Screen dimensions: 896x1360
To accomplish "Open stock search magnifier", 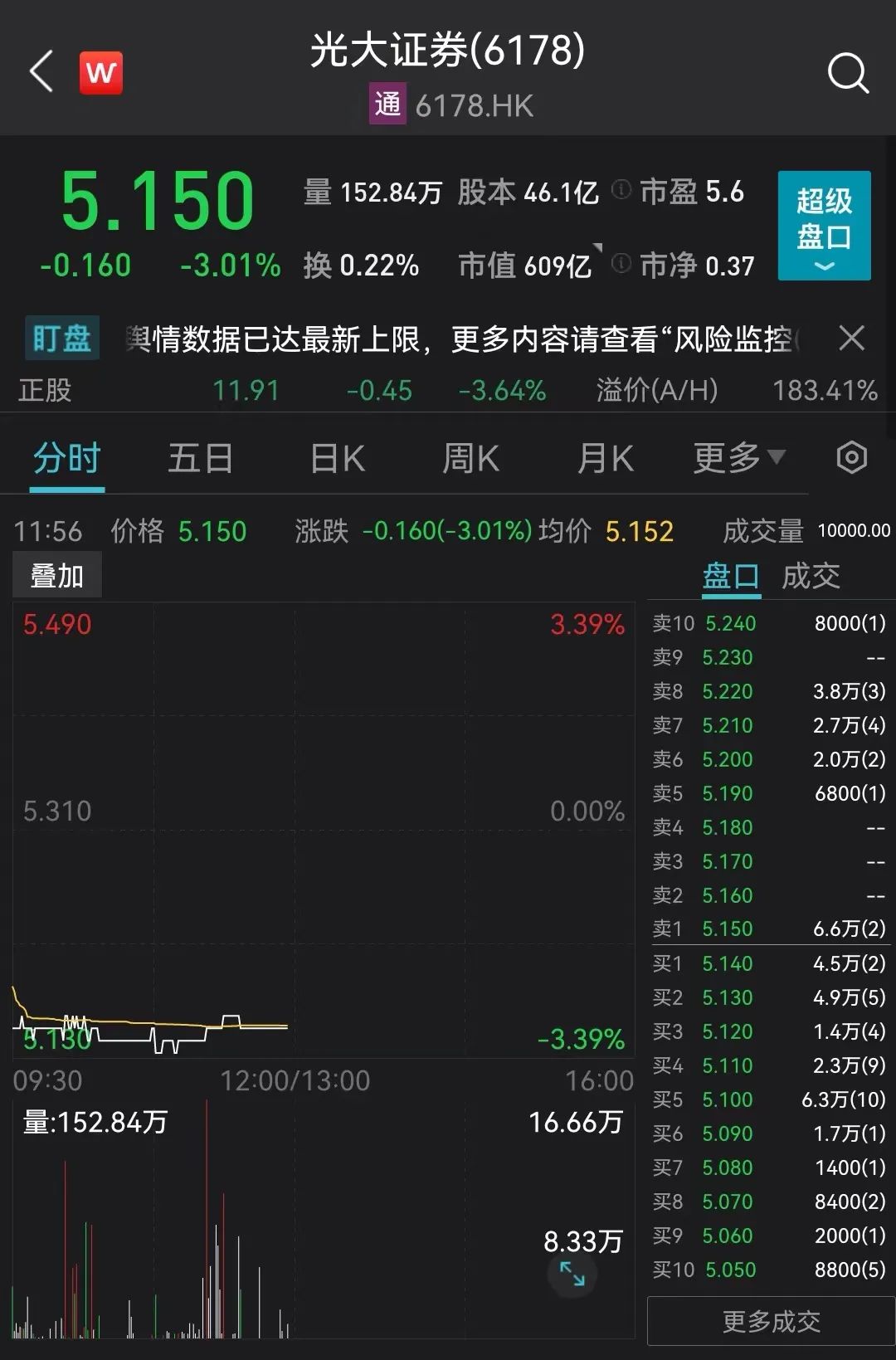I will click(x=847, y=73).
